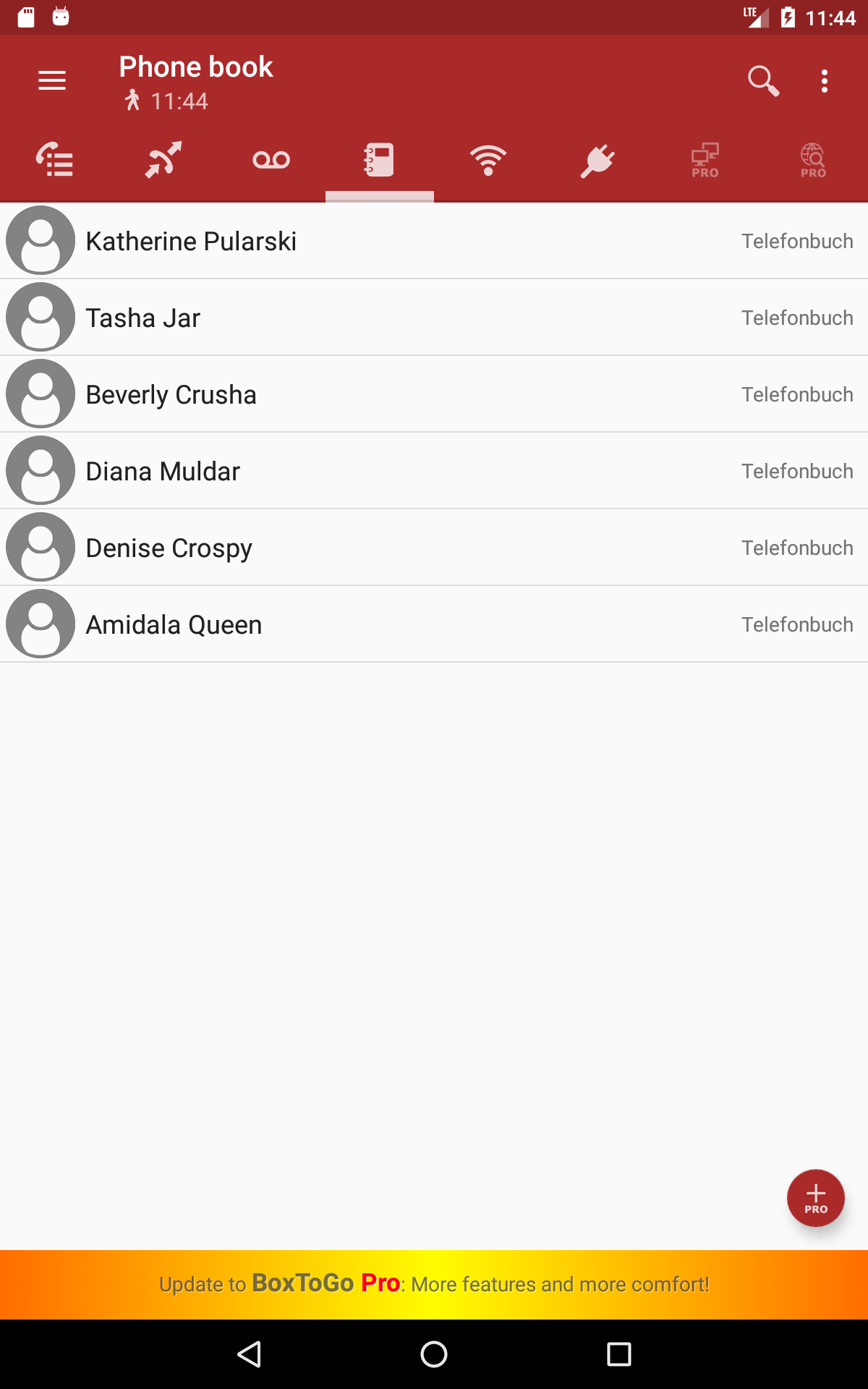Open contact Tasha Jar
The width and height of the screenshot is (868, 1389).
click(x=434, y=318)
